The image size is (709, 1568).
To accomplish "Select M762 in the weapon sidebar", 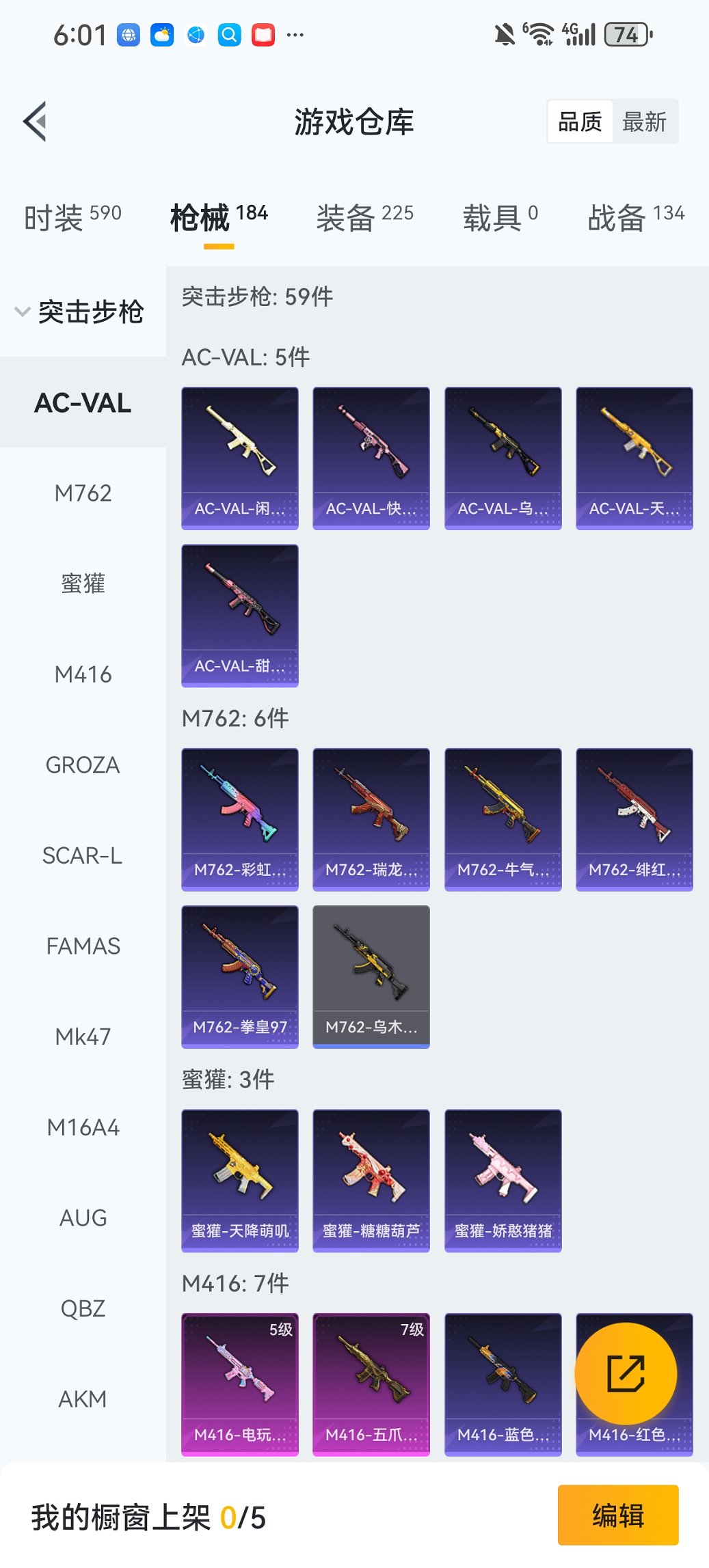I will (82, 493).
